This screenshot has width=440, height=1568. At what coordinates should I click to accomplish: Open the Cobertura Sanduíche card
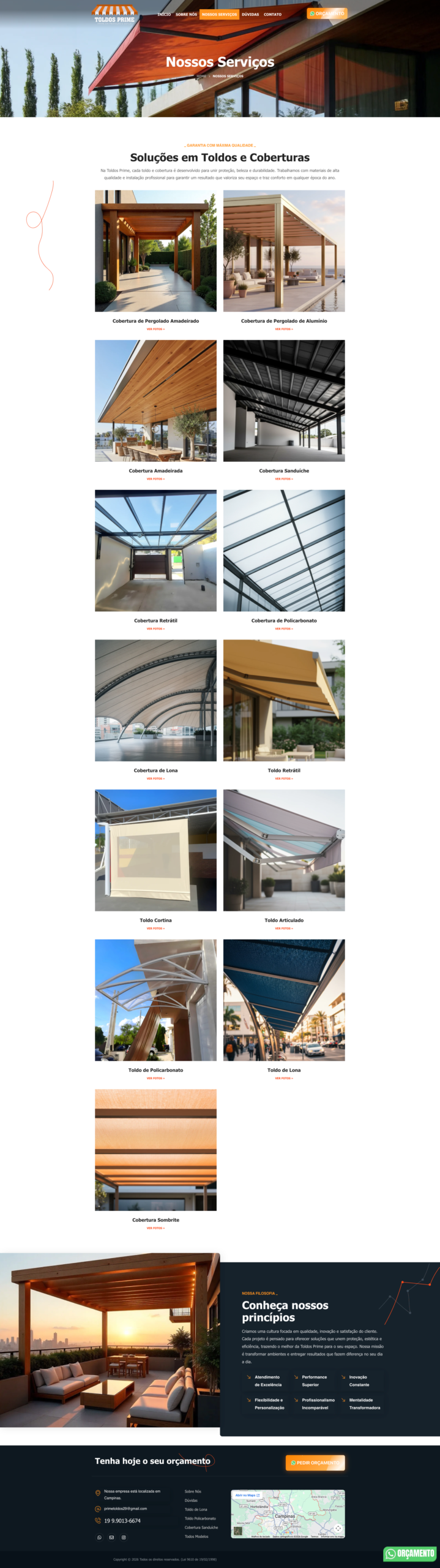[283, 401]
